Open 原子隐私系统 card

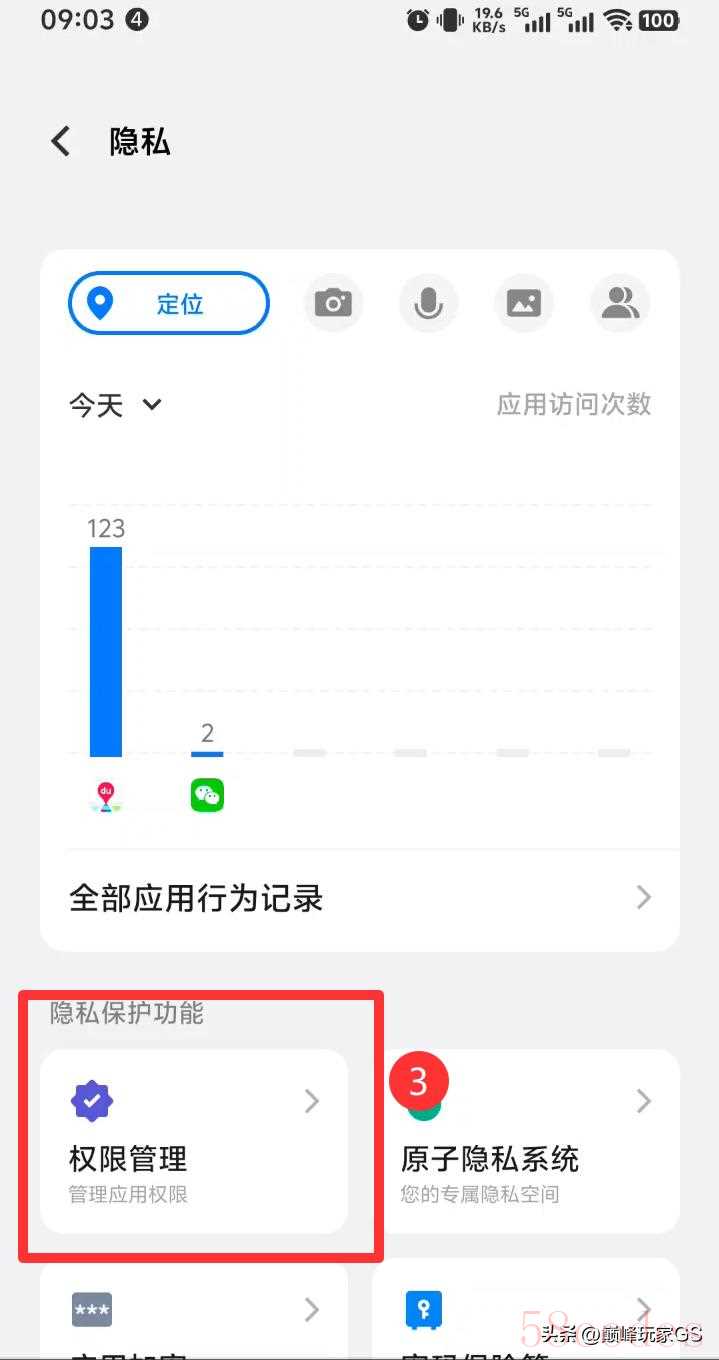click(x=526, y=1140)
